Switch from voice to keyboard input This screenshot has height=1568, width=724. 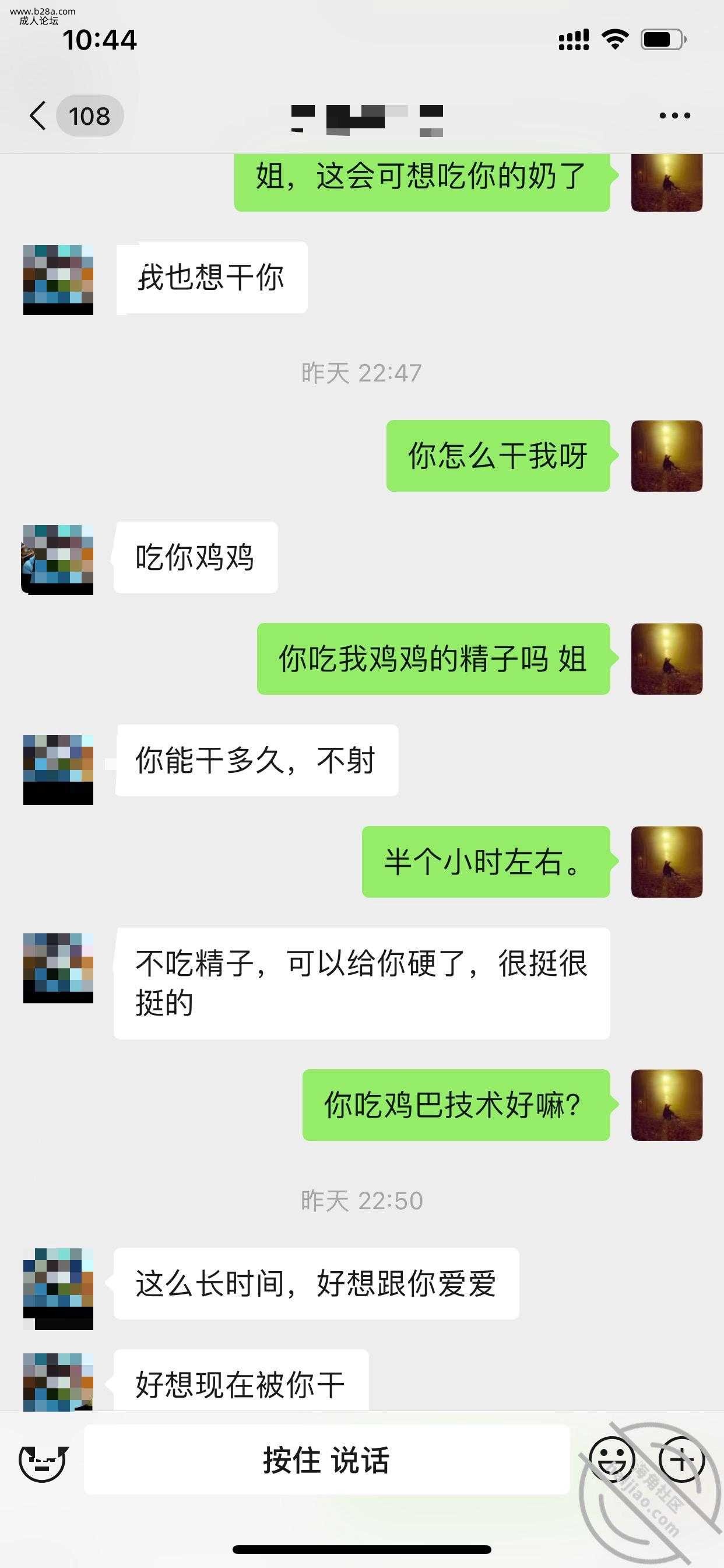tap(44, 1460)
